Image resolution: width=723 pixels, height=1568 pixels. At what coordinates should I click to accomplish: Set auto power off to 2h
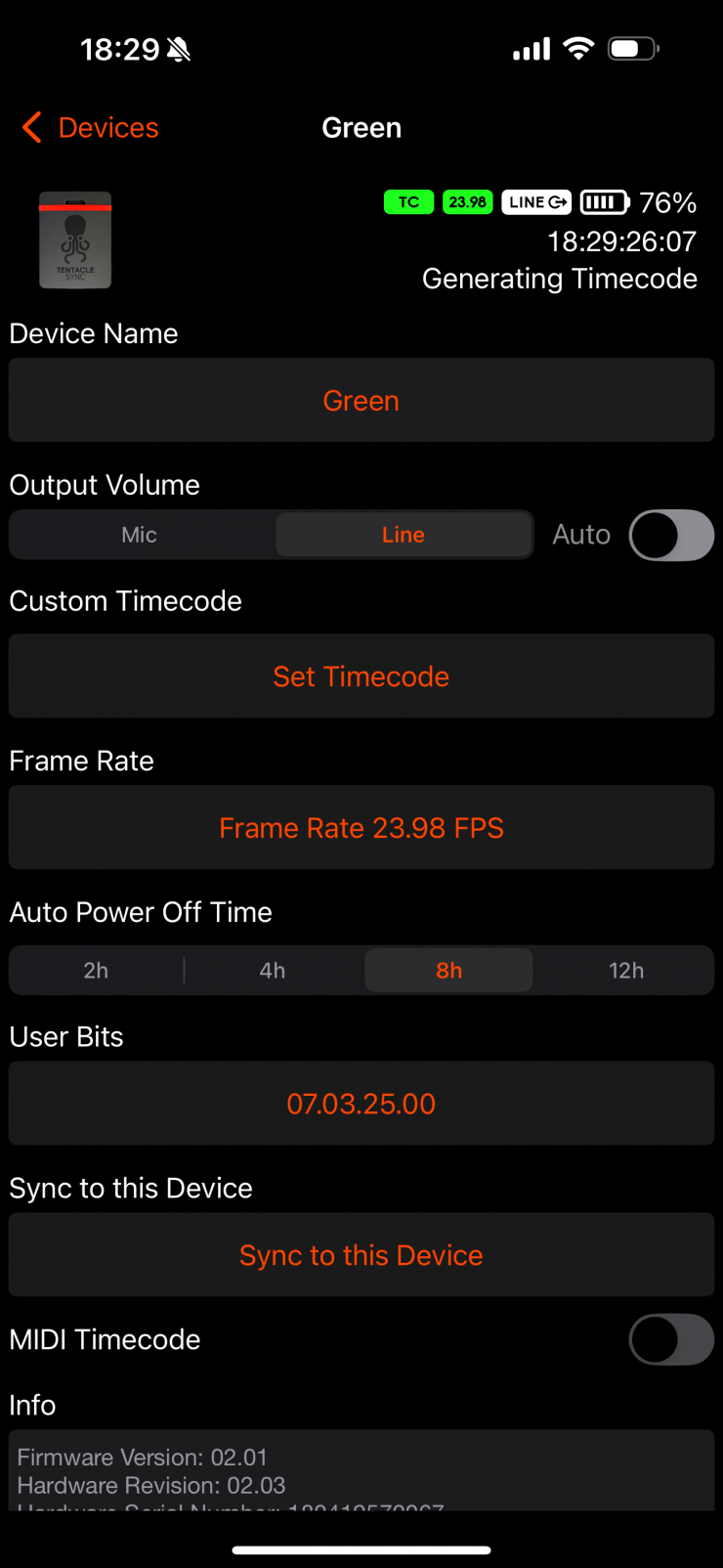click(96, 971)
